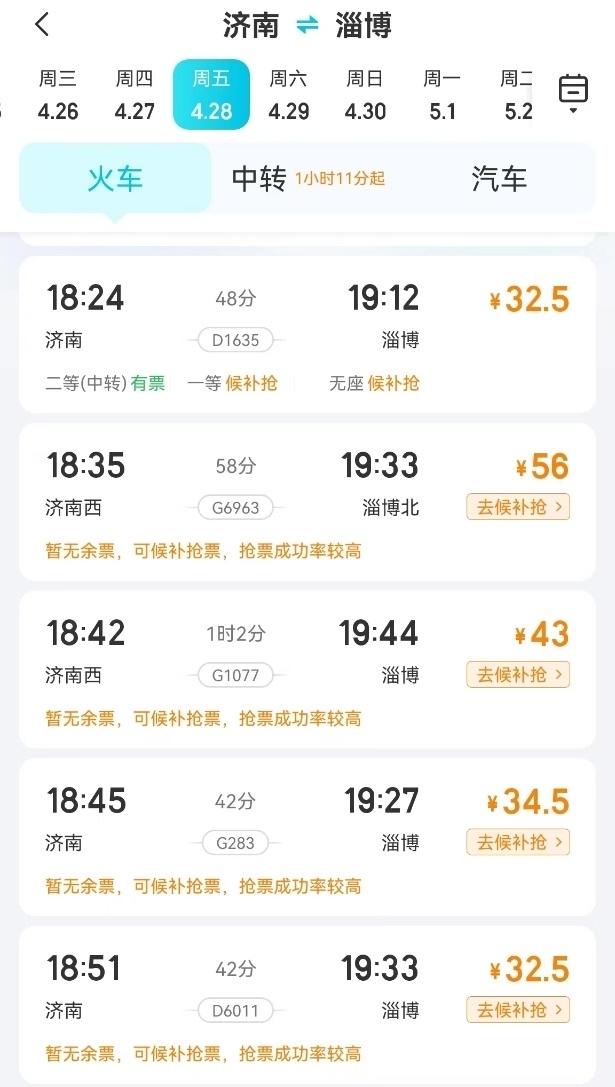
Task: Swap 济南 and 淄博 directions
Action: click(308, 26)
